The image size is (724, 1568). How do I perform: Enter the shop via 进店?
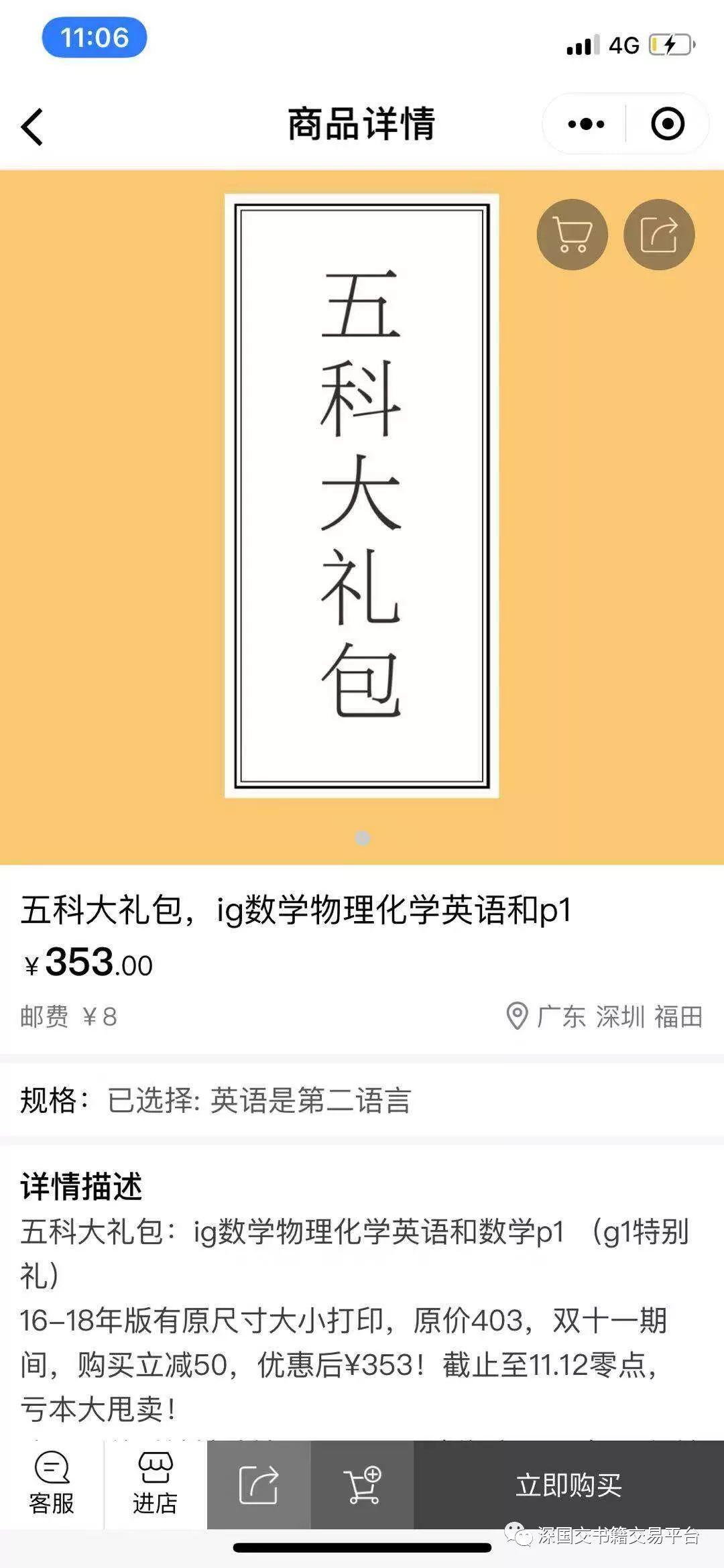(x=155, y=1485)
